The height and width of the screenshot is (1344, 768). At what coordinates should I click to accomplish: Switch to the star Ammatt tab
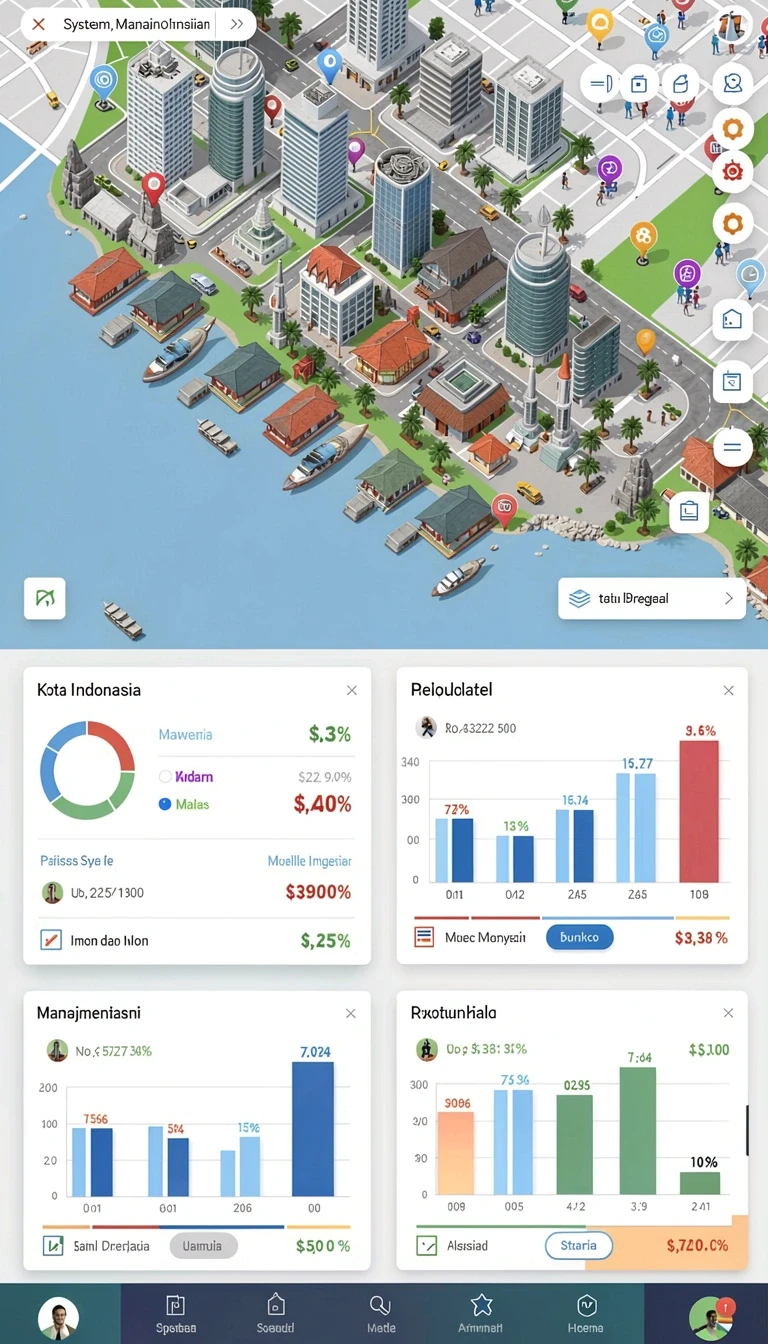(481, 1313)
